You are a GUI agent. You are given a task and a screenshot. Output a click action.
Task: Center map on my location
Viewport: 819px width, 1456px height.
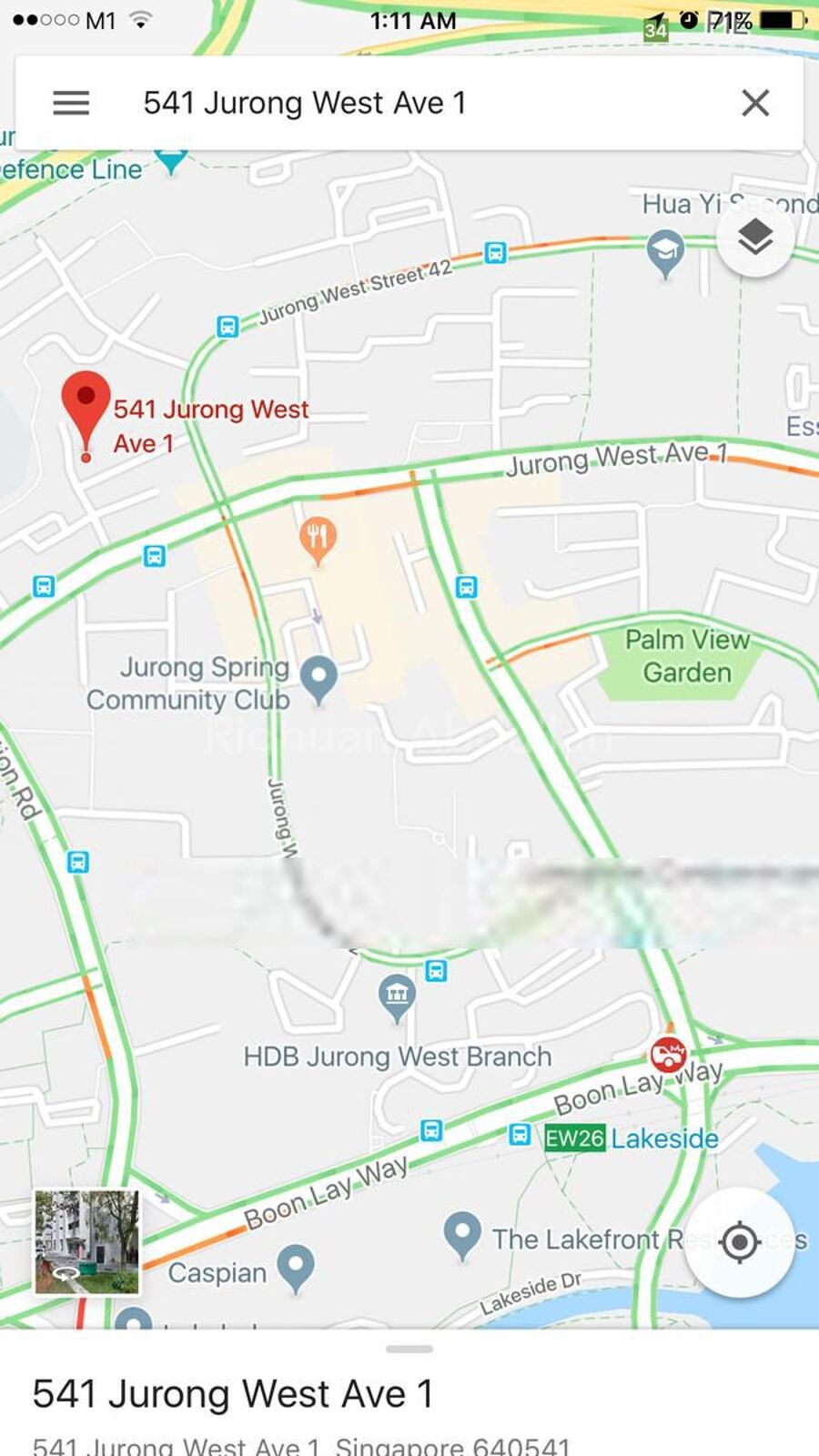pos(739,1241)
